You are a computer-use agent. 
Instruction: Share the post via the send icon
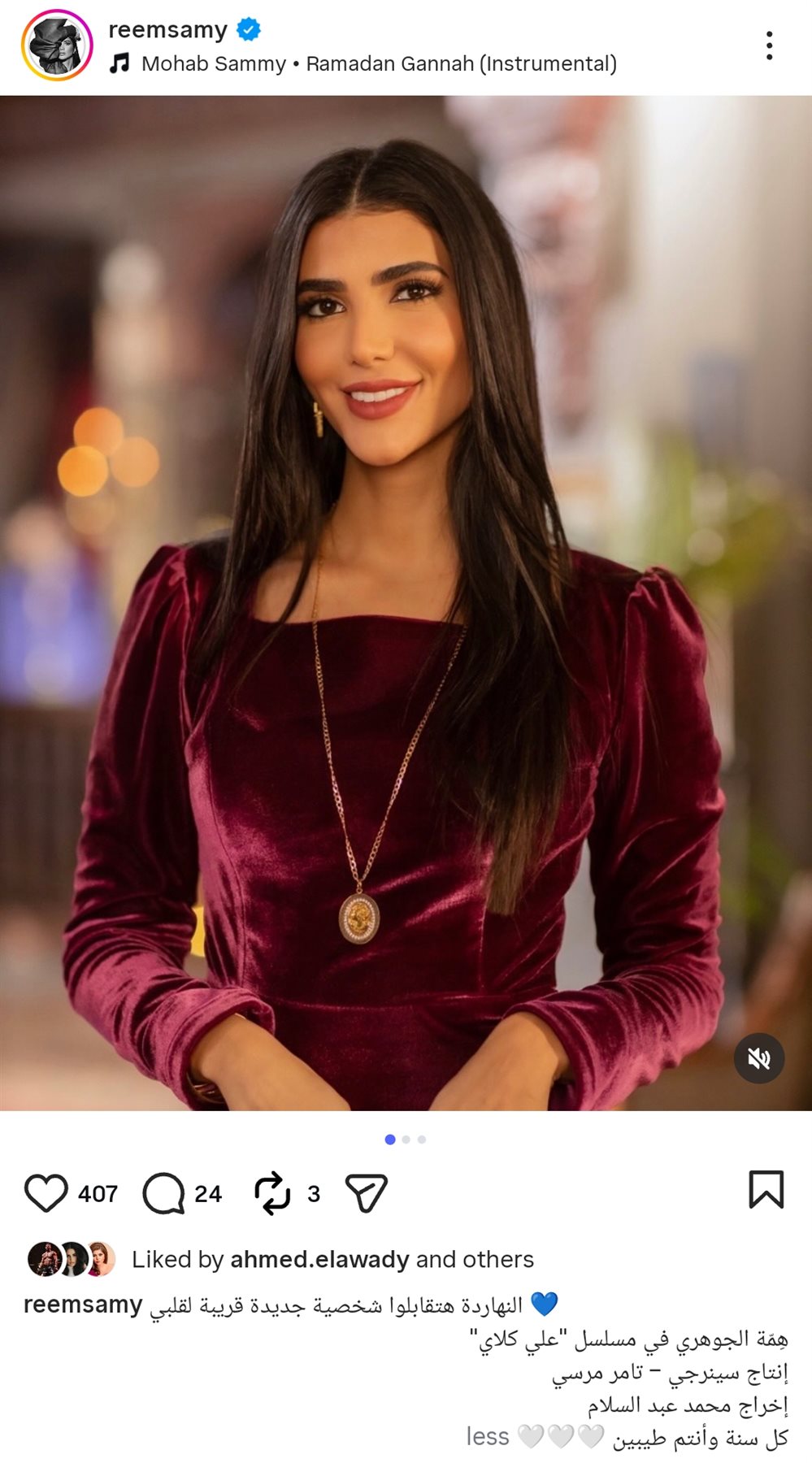tap(366, 1193)
